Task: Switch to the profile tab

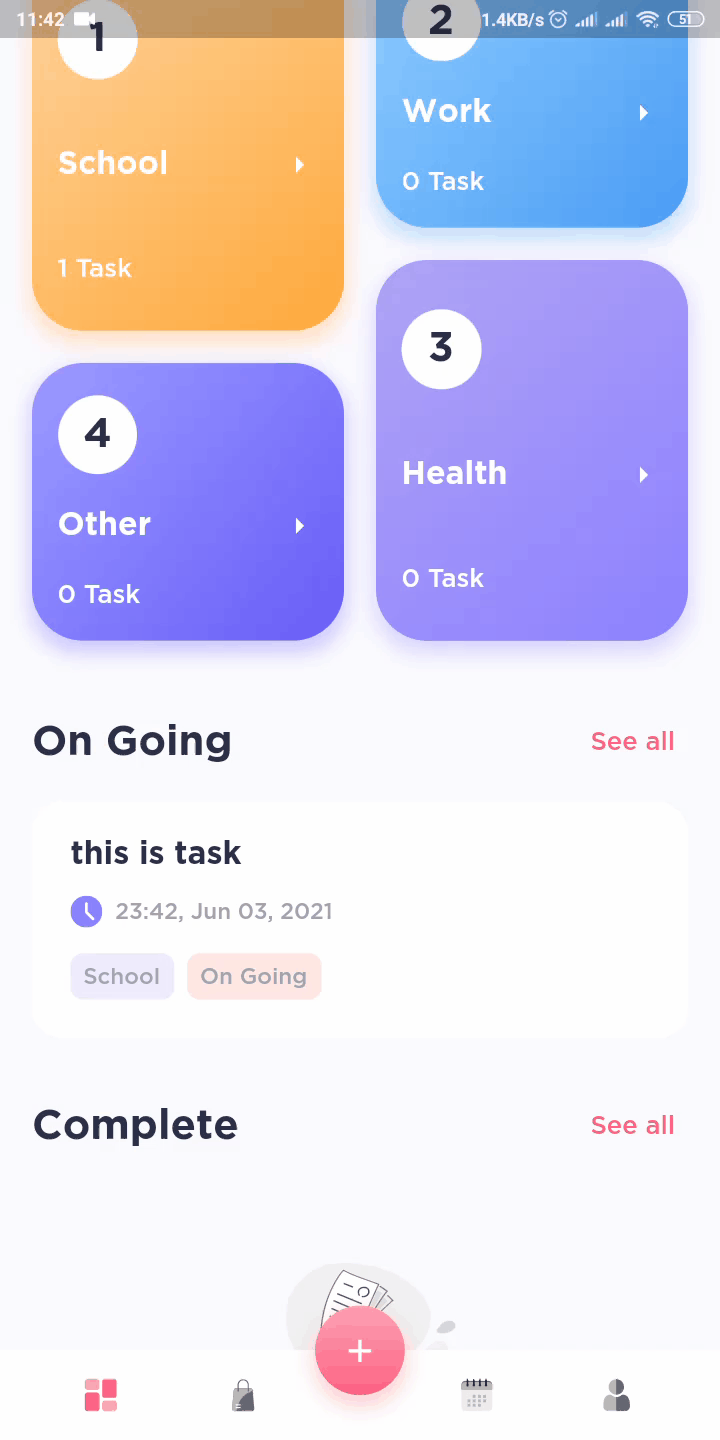Action: tap(617, 1395)
